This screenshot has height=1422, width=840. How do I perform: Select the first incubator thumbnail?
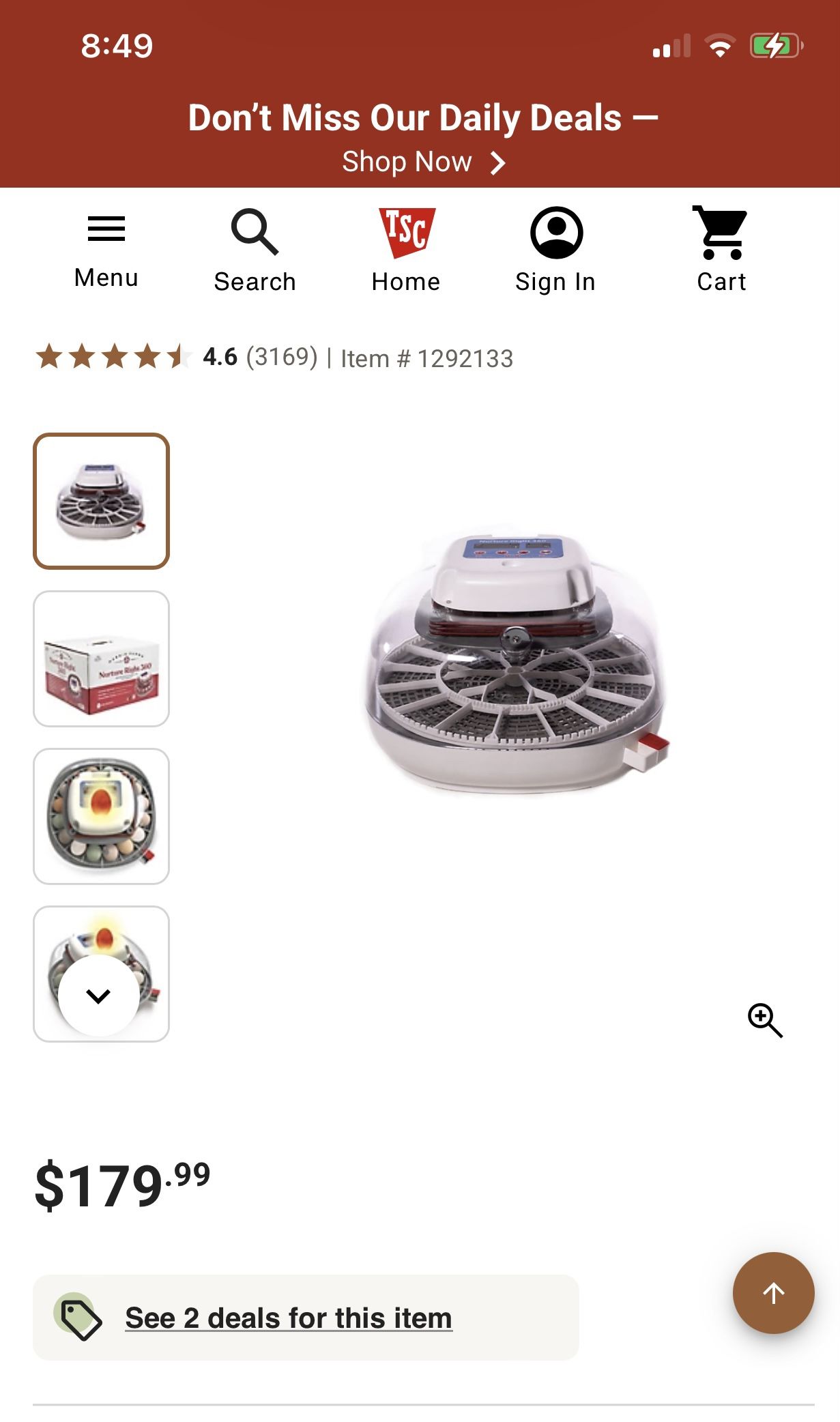101,501
